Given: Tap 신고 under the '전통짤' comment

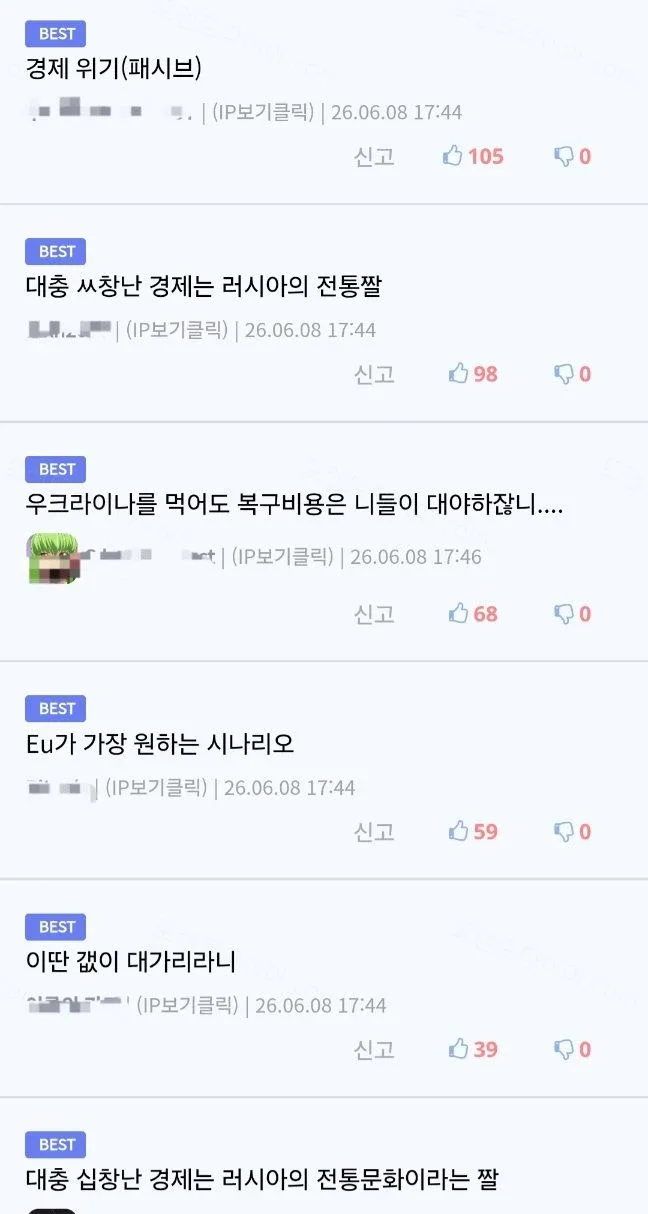Looking at the screenshot, I should pos(374,374).
